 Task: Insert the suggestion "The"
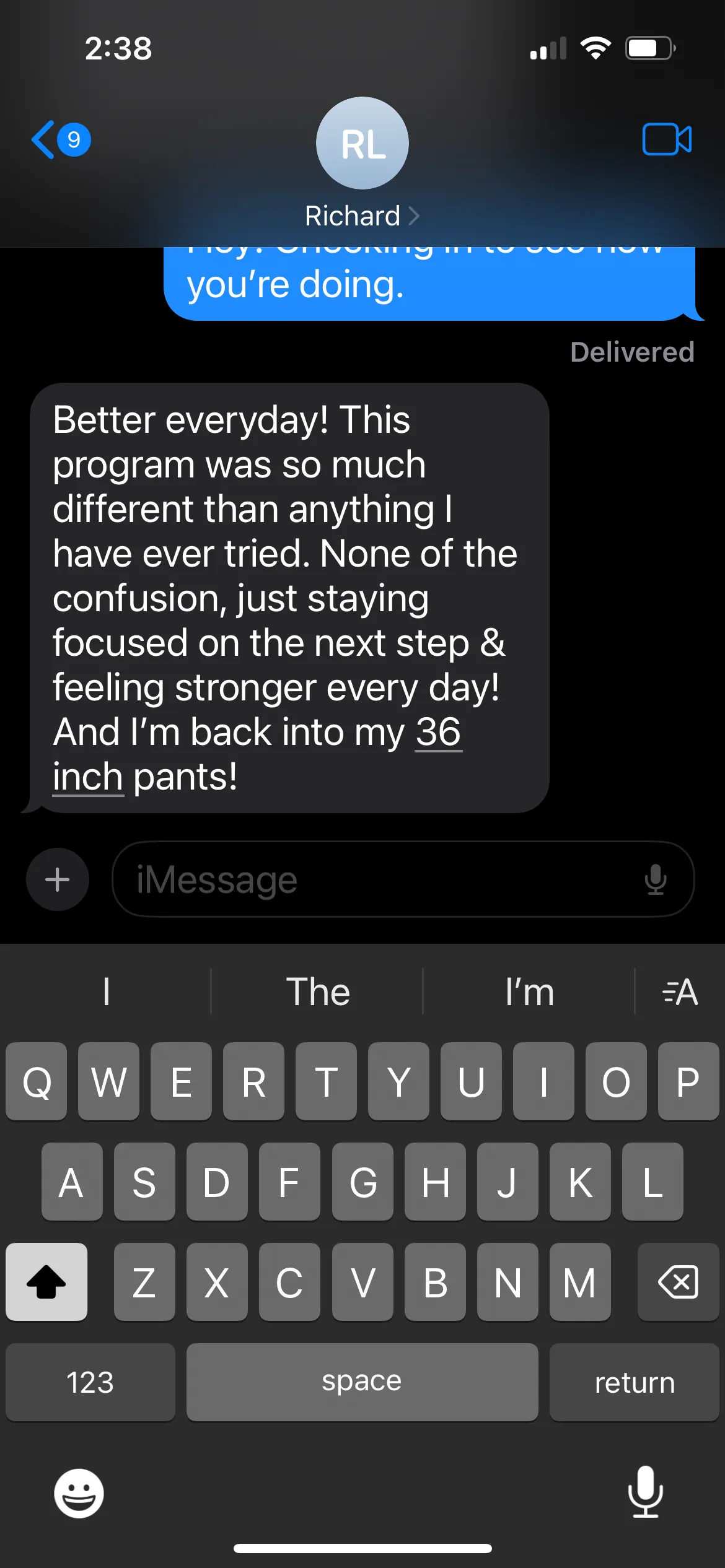point(317,991)
